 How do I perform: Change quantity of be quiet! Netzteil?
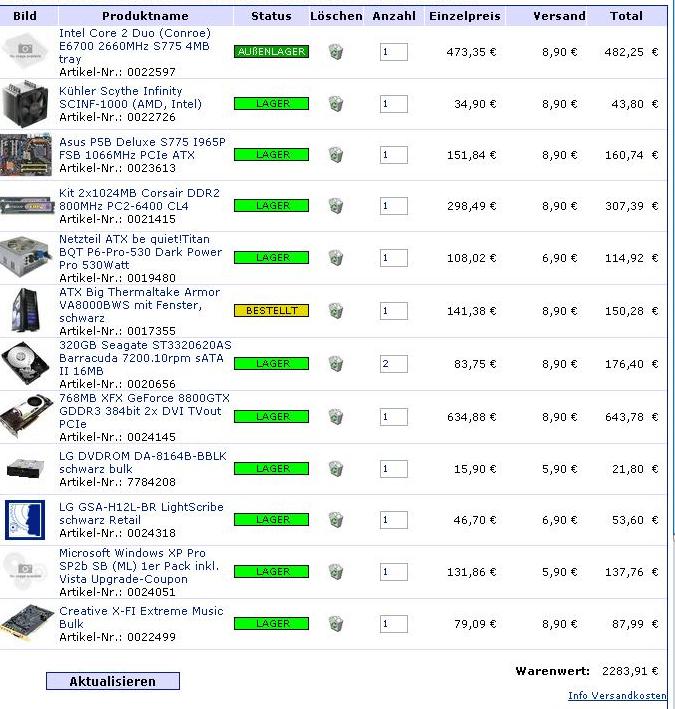[393, 258]
